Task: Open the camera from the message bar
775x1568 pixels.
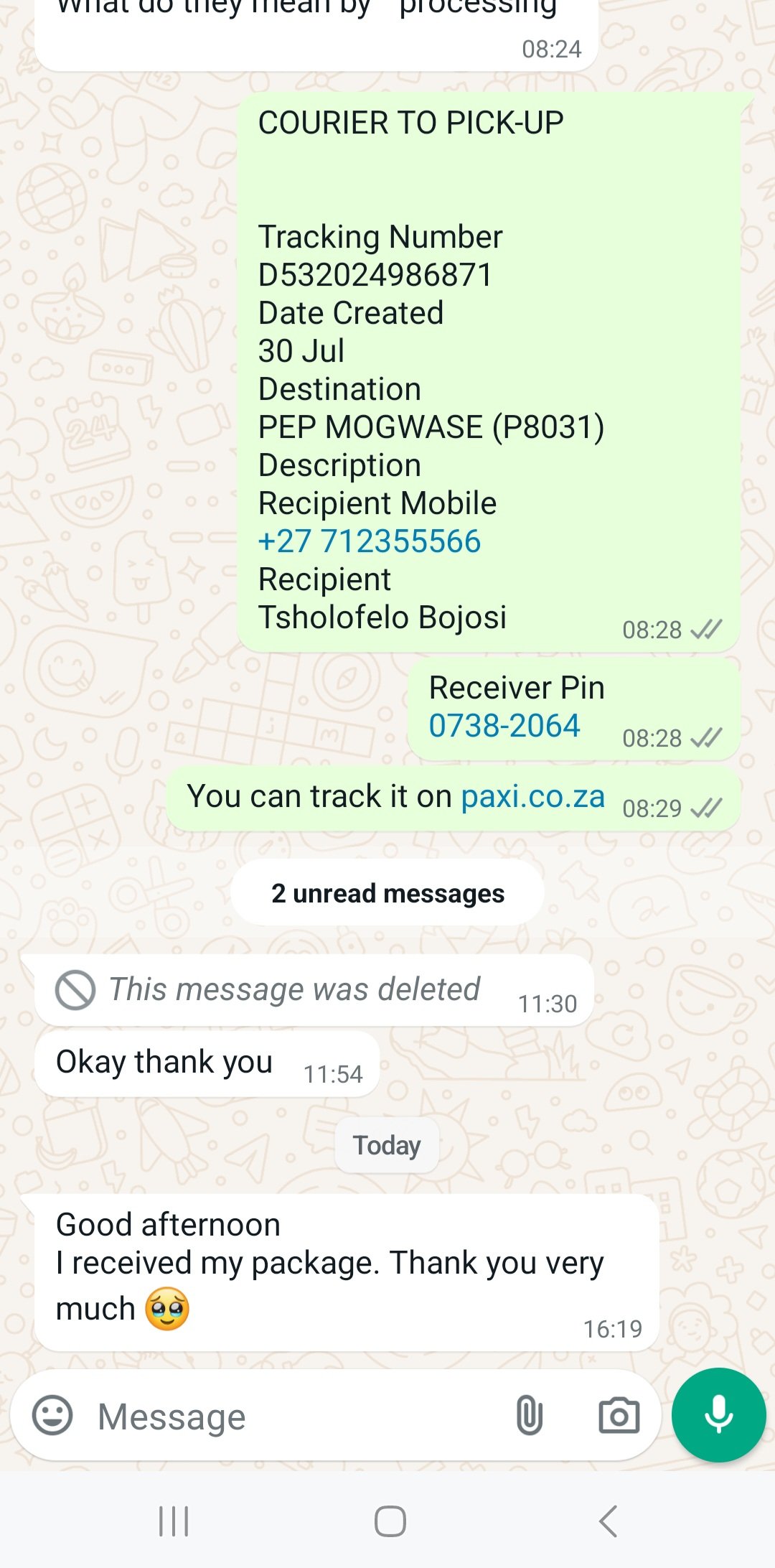Action: 619,1416
